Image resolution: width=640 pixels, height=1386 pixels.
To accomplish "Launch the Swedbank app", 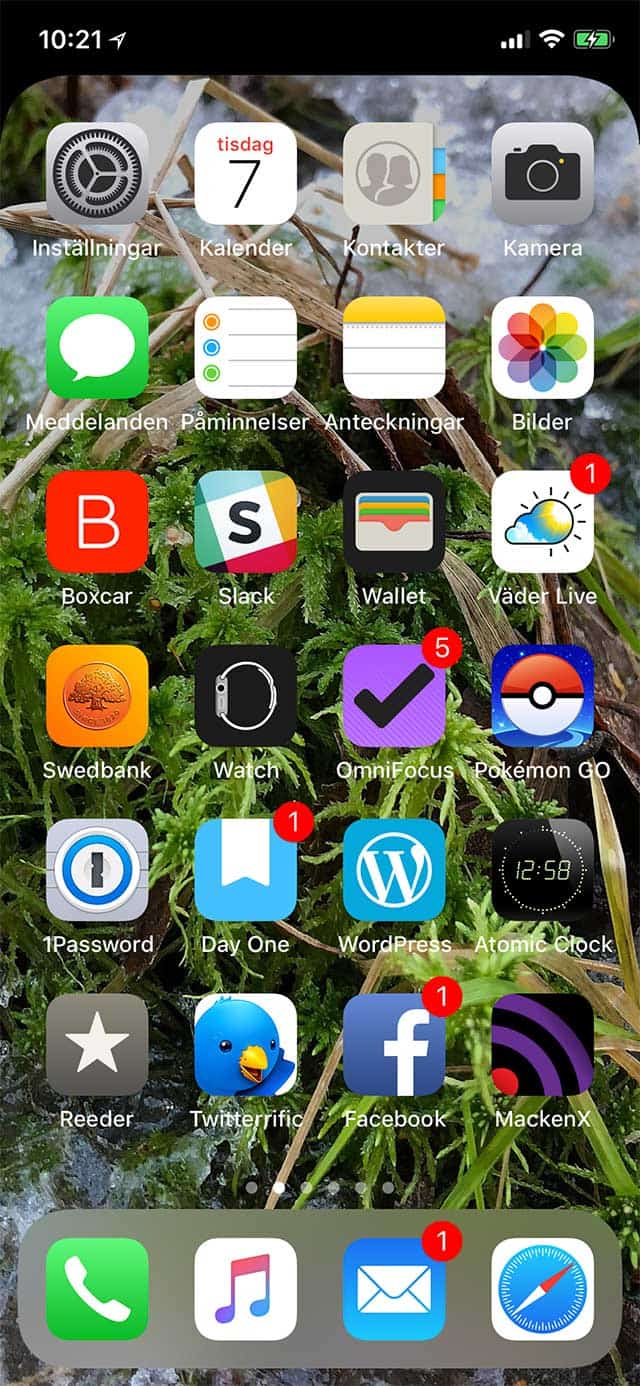I will pyautogui.click(x=97, y=696).
